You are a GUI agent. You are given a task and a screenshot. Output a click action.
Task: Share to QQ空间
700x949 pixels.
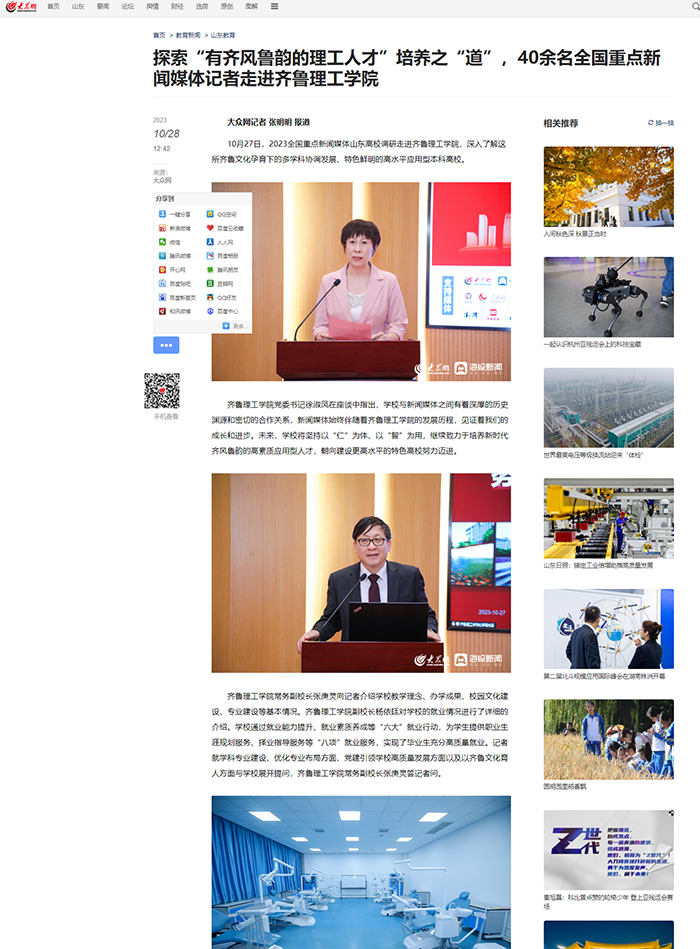(x=225, y=214)
